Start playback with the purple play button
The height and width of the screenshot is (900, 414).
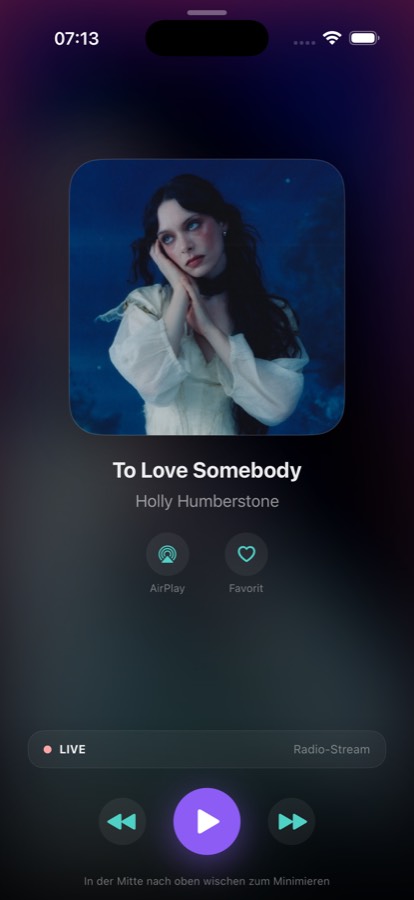click(x=207, y=821)
